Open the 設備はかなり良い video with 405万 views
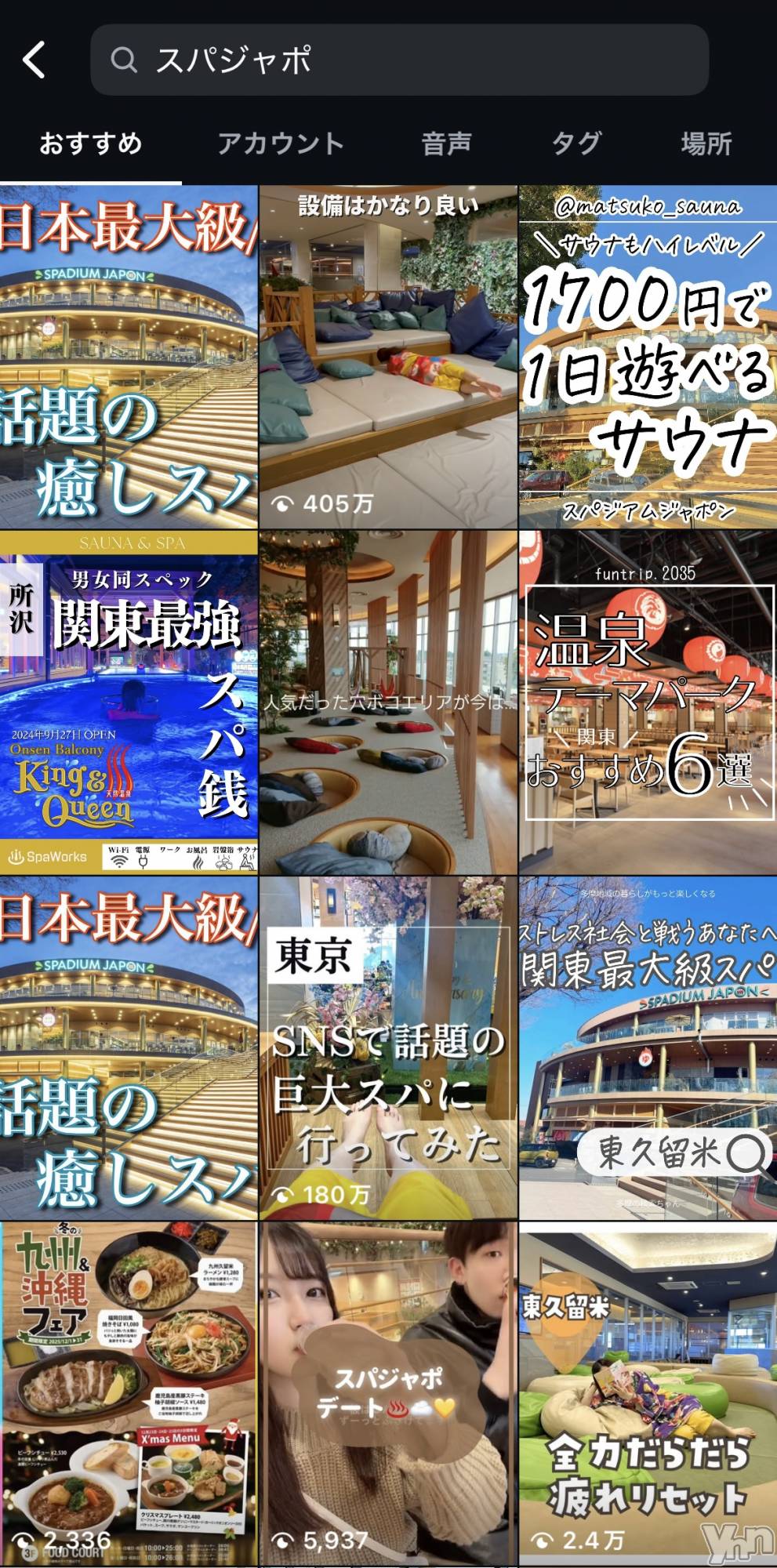 tap(388, 357)
